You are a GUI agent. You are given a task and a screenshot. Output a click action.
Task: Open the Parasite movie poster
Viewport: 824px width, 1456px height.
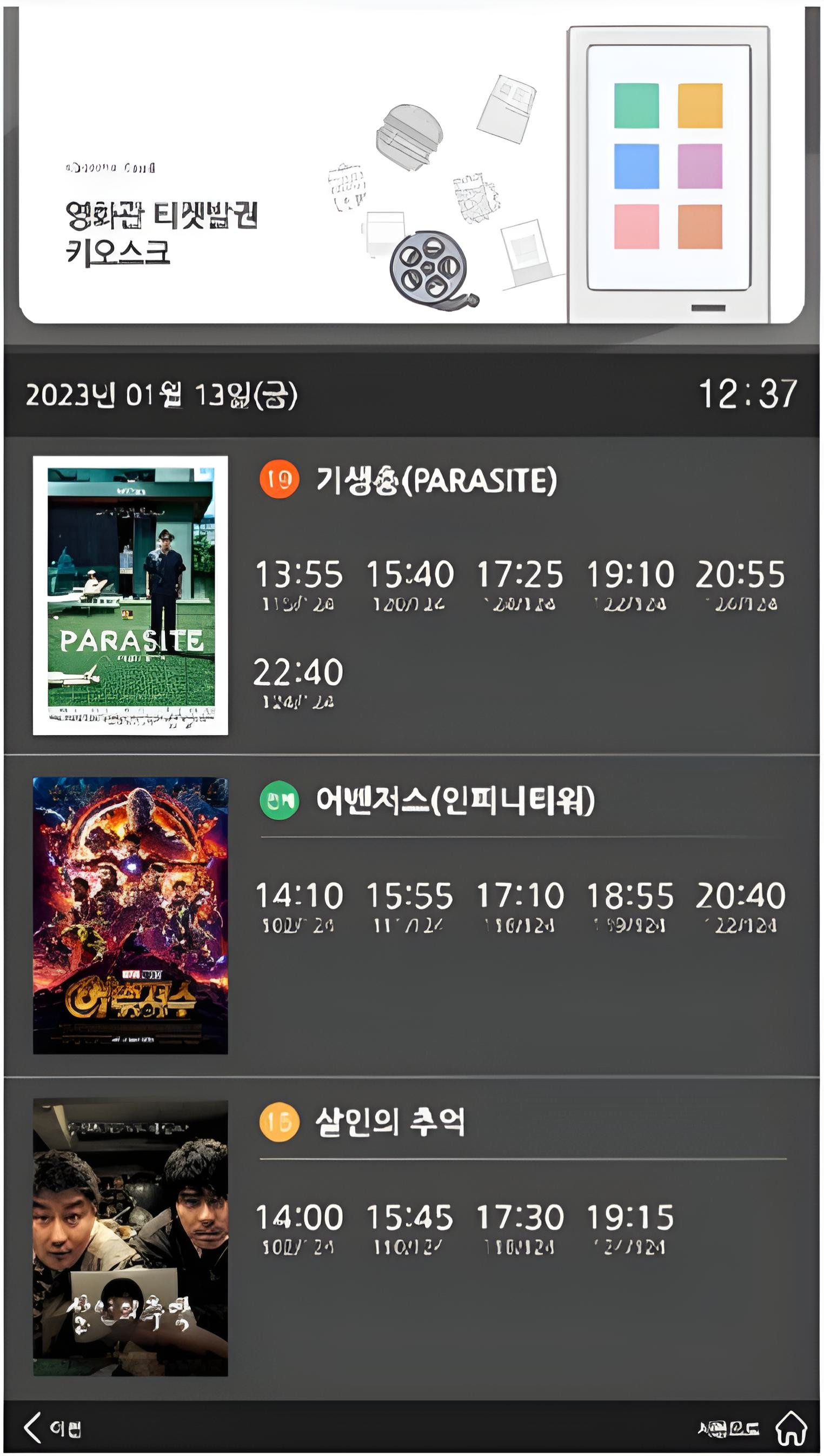coord(130,595)
